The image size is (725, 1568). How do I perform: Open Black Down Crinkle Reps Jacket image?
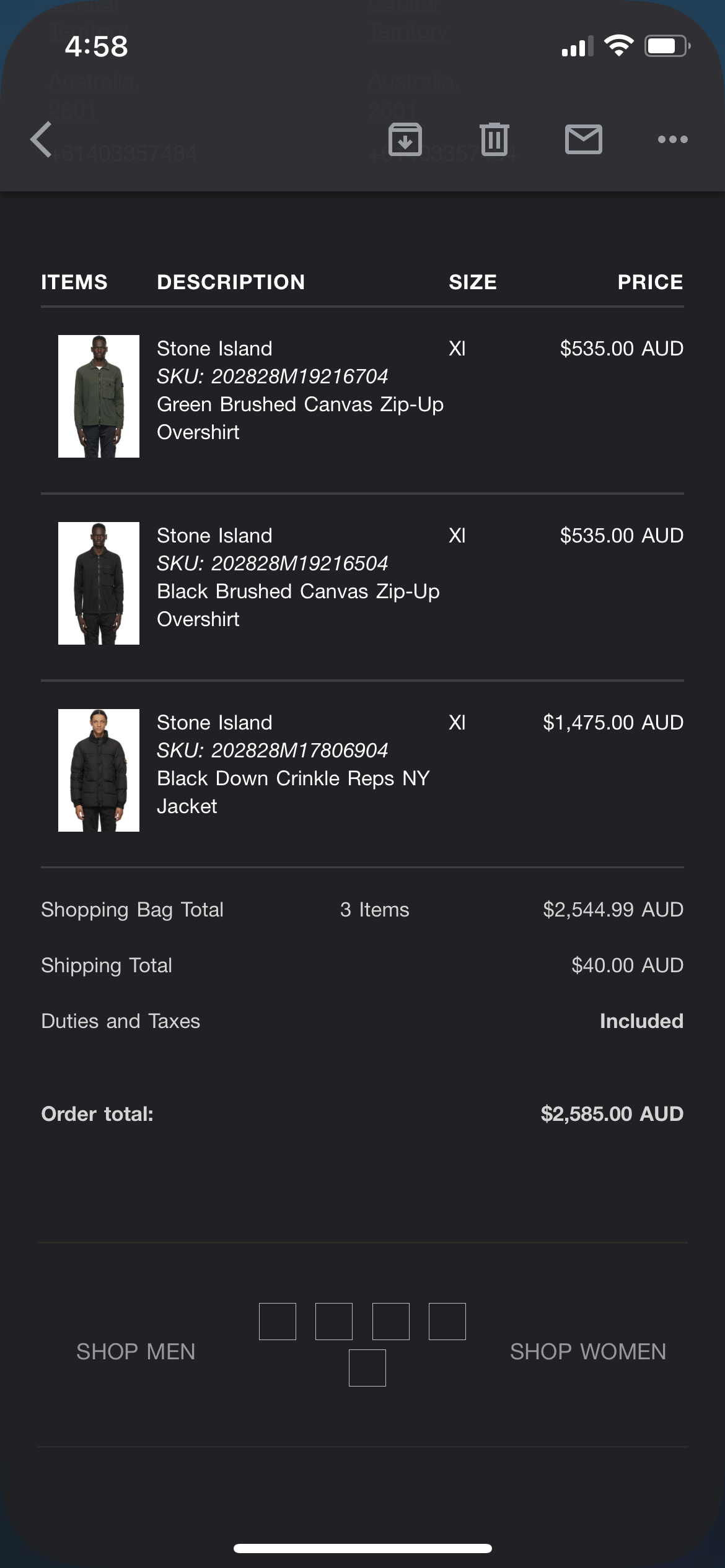pos(99,770)
